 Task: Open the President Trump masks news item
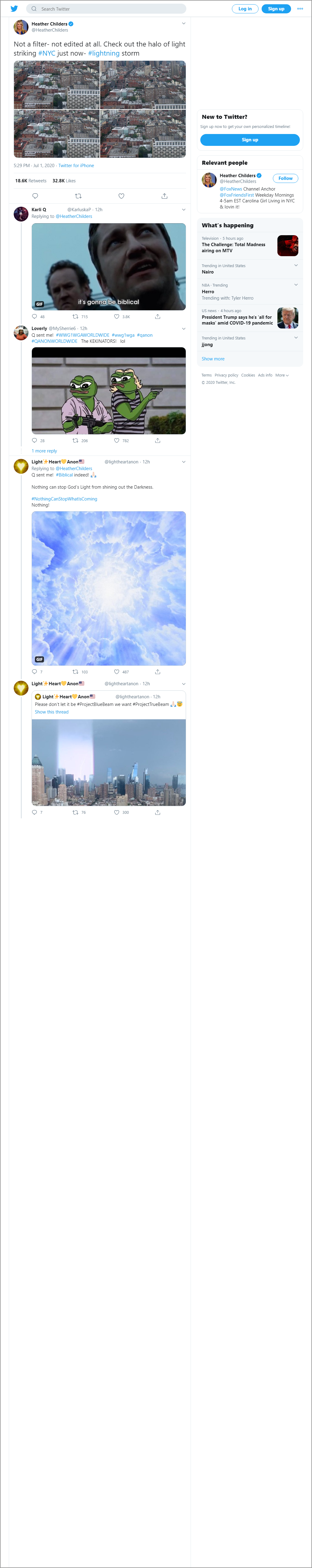237,320
